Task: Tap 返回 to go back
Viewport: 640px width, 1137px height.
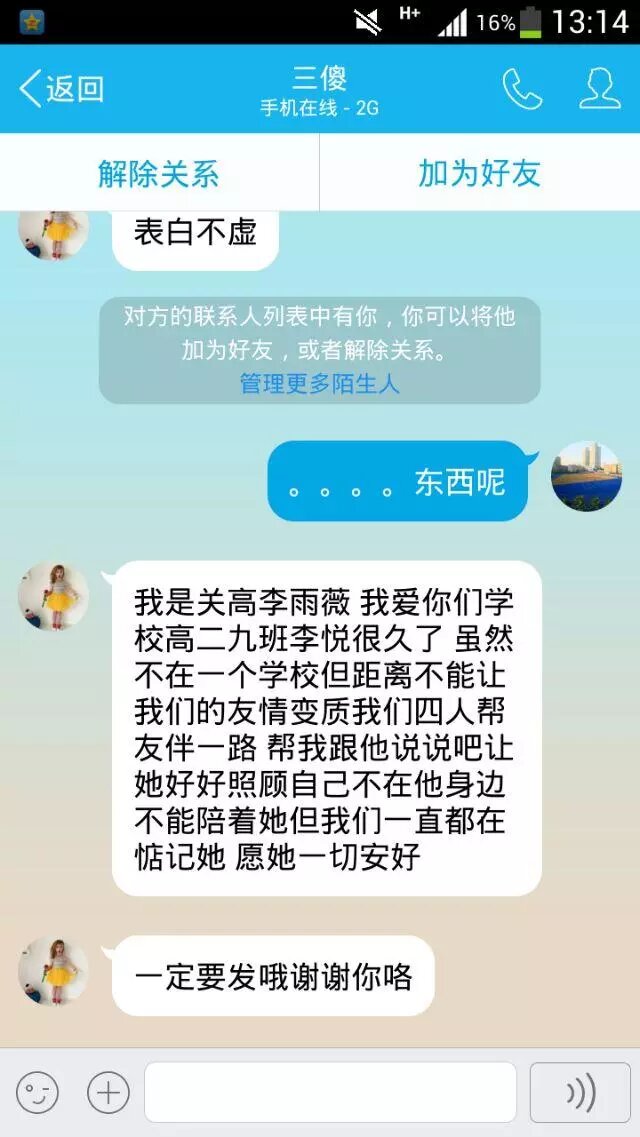Action: pyautogui.click(x=62, y=89)
